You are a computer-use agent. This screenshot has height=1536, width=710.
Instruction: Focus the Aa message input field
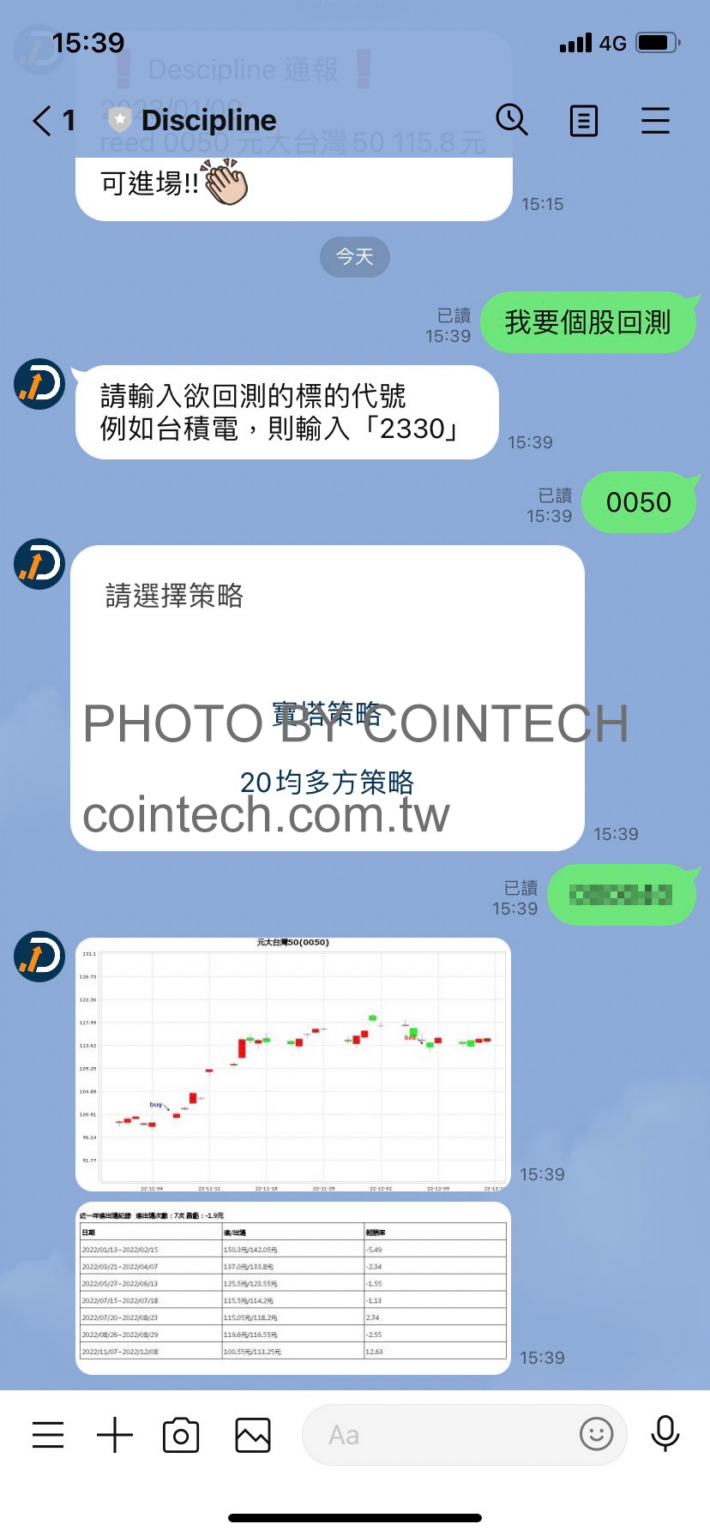tap(440, 1436)
